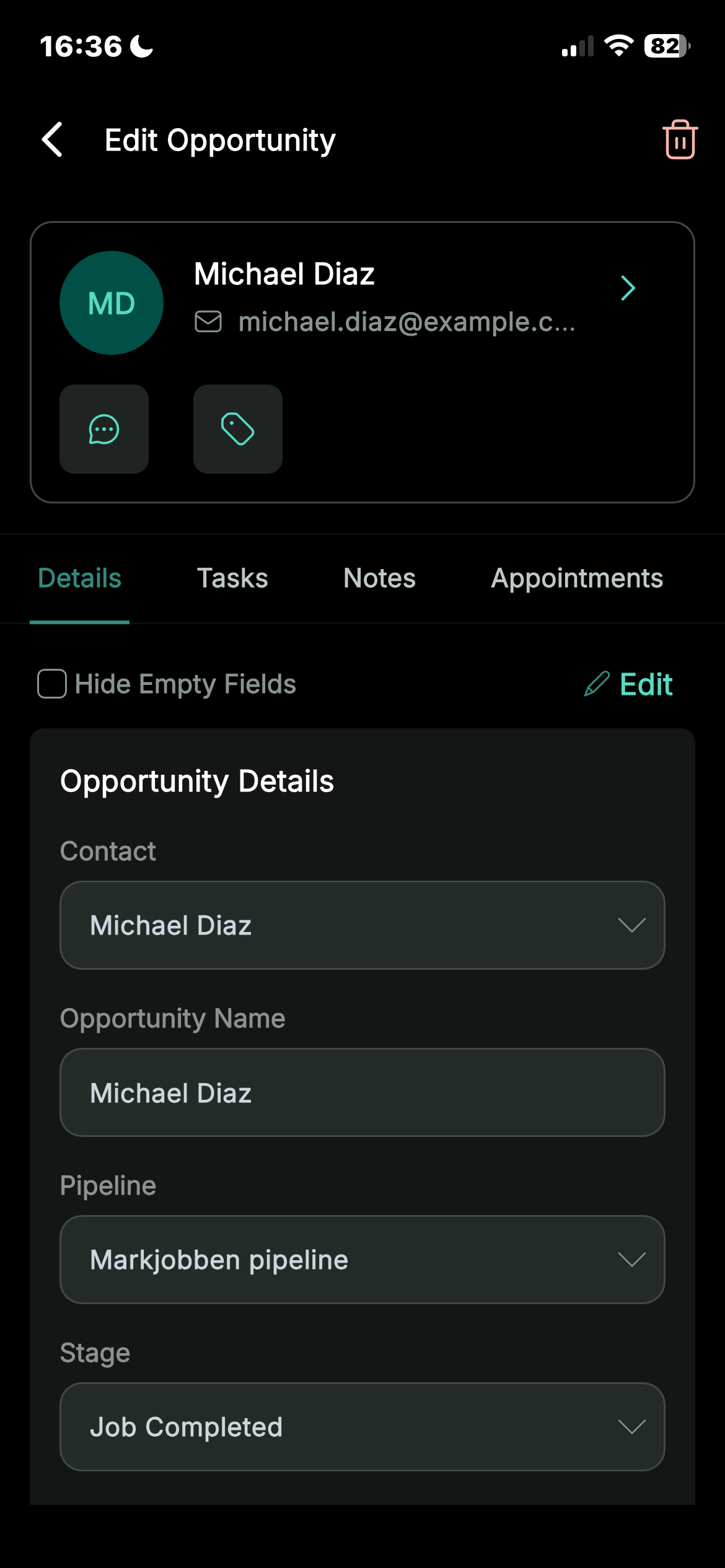725x1568 pixels.
Task: Switch to the Tasks tab
Action: (232, 578)
